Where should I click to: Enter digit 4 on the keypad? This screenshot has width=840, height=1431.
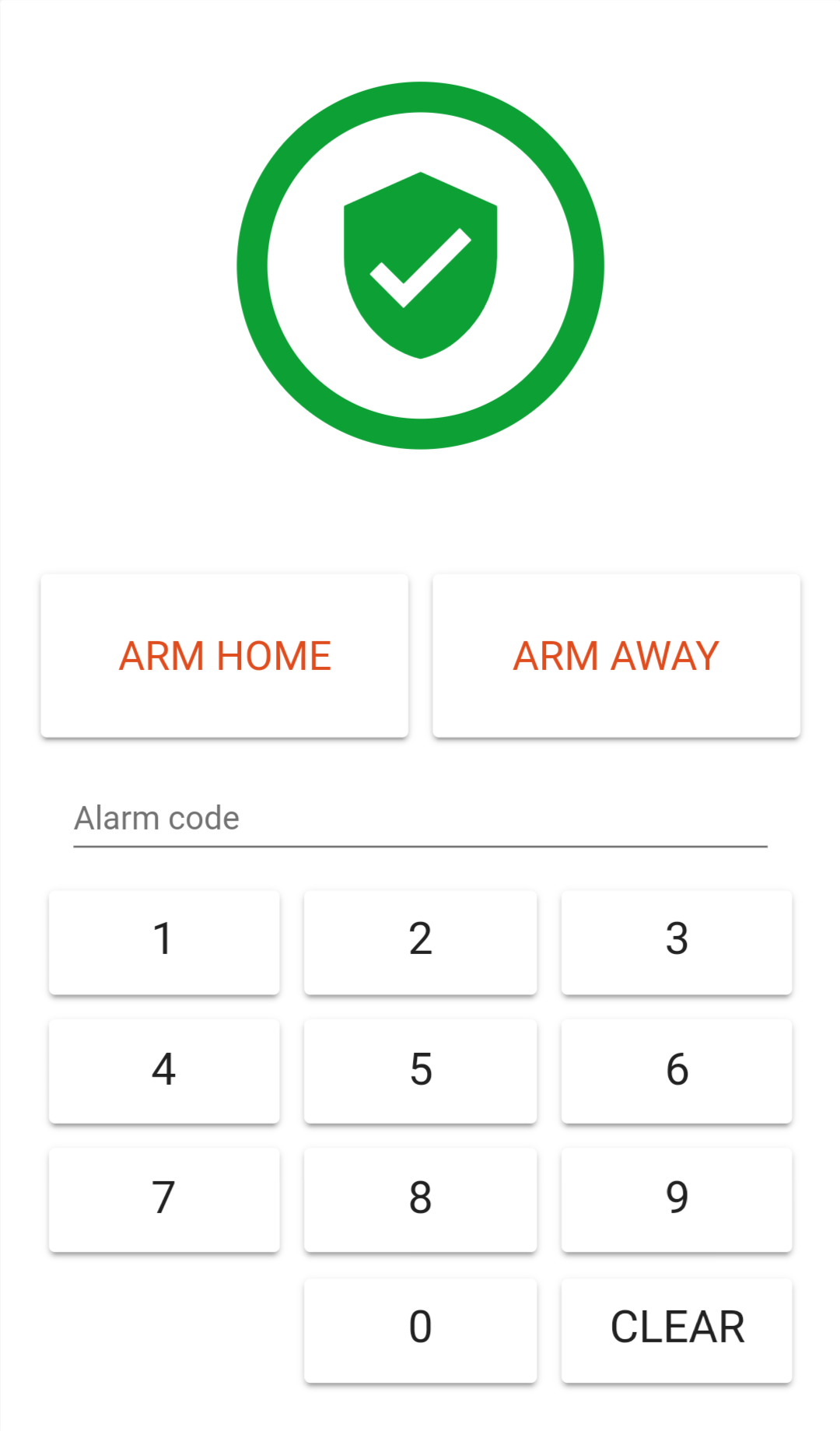tap(164, 1071)
